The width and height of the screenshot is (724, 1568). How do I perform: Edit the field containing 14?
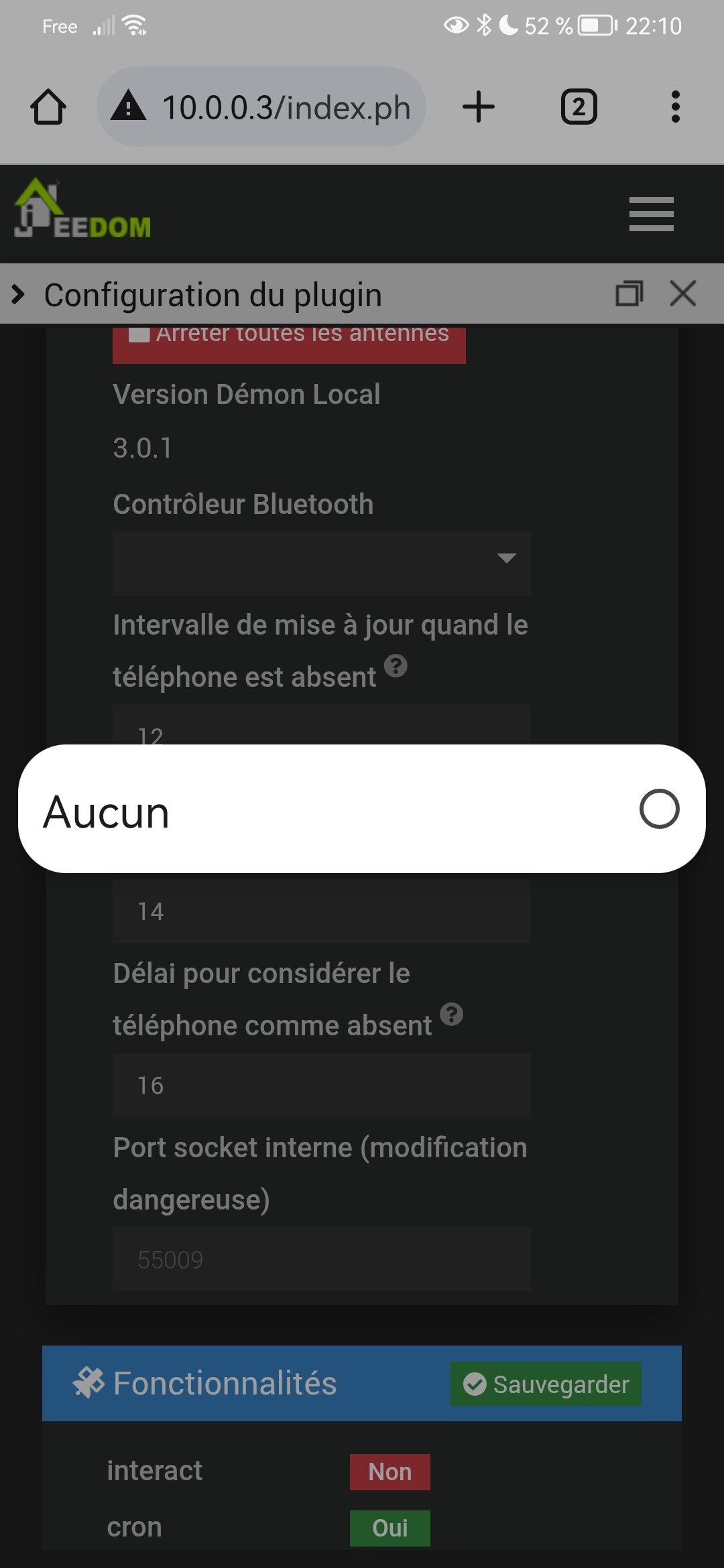pos(322,911)
